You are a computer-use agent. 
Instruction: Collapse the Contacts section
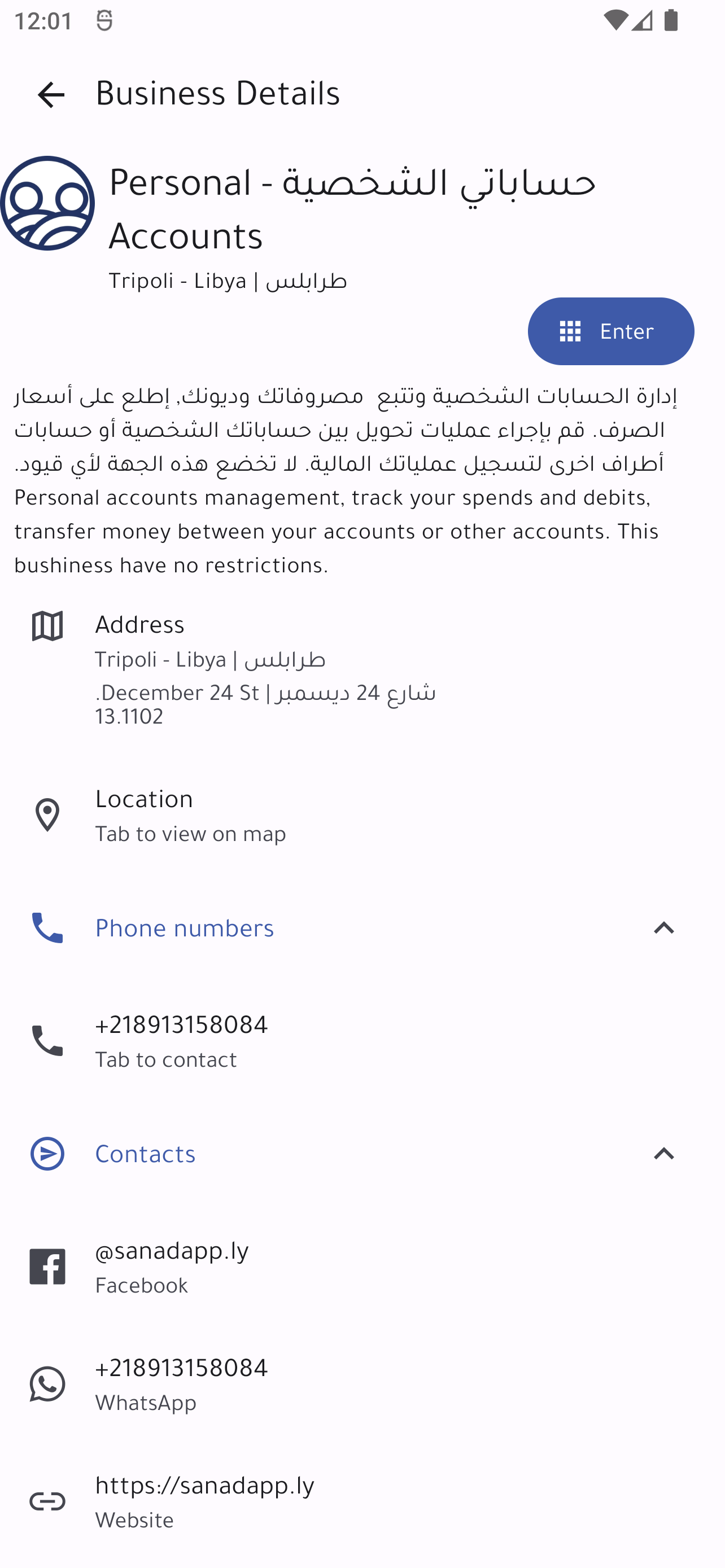[663, 1154]
